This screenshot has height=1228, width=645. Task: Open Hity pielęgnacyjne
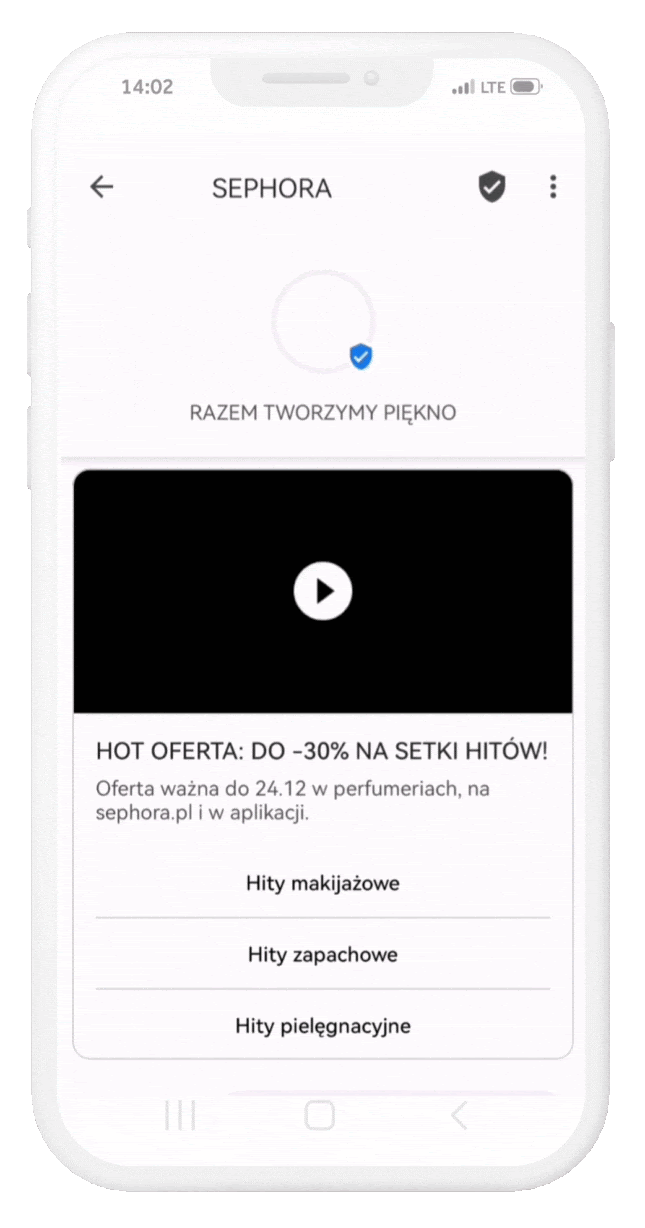[323, 1026]
